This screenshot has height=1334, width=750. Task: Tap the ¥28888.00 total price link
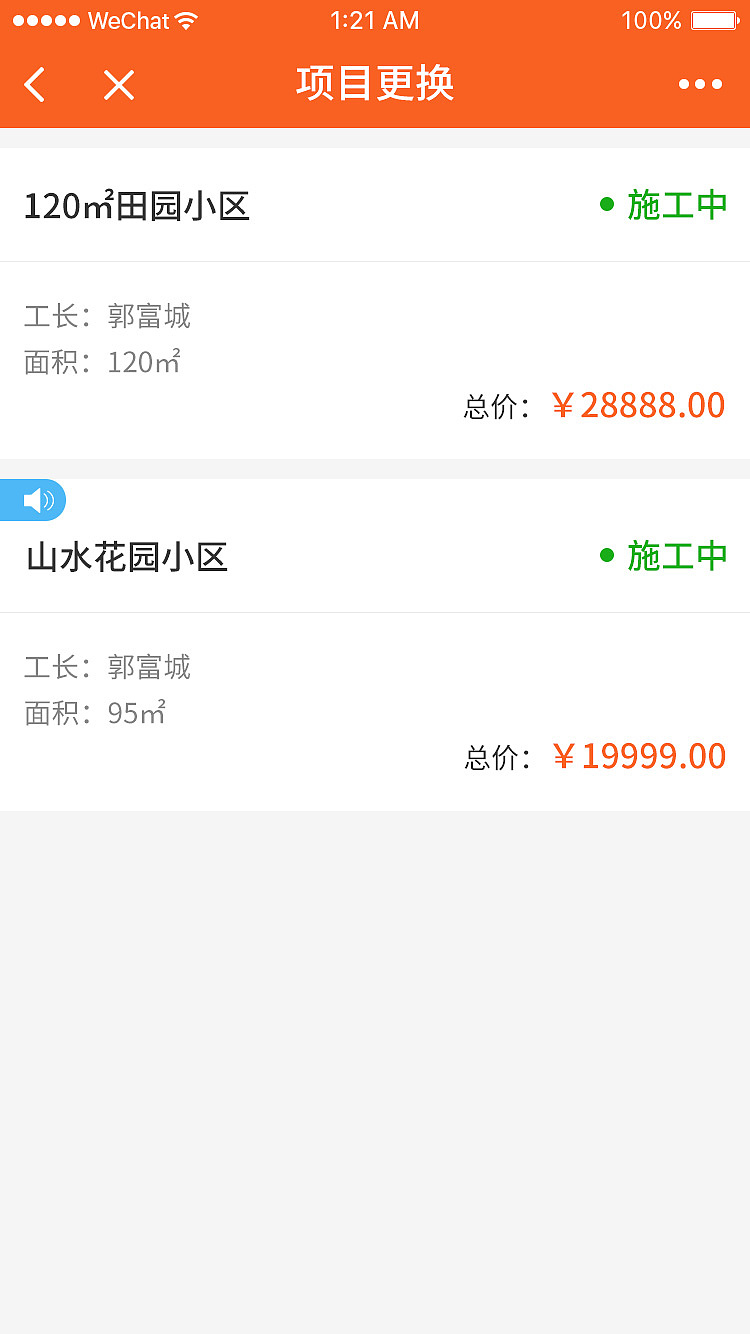click(639, 404)
